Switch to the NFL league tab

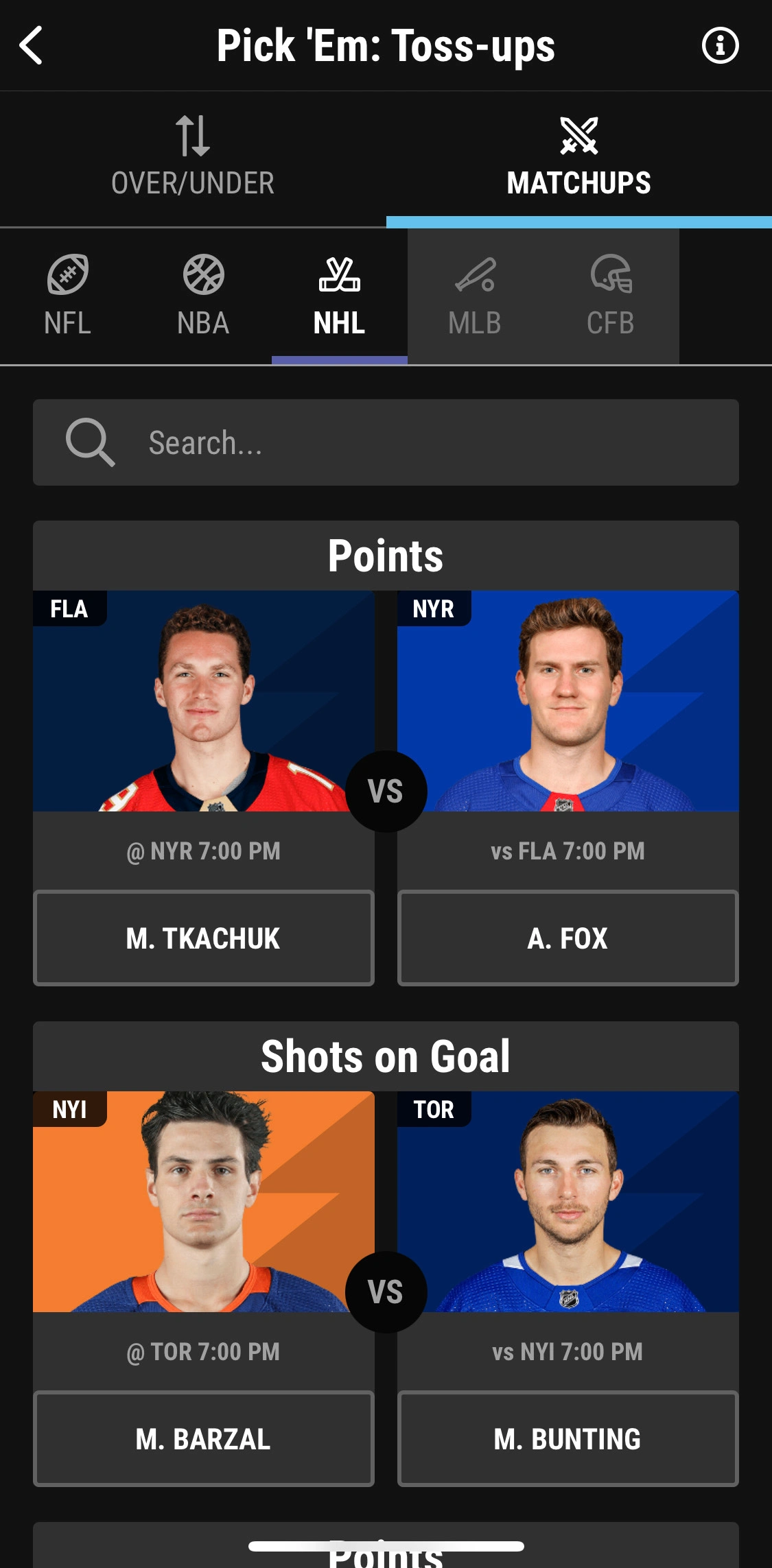(x=67, y=296)
